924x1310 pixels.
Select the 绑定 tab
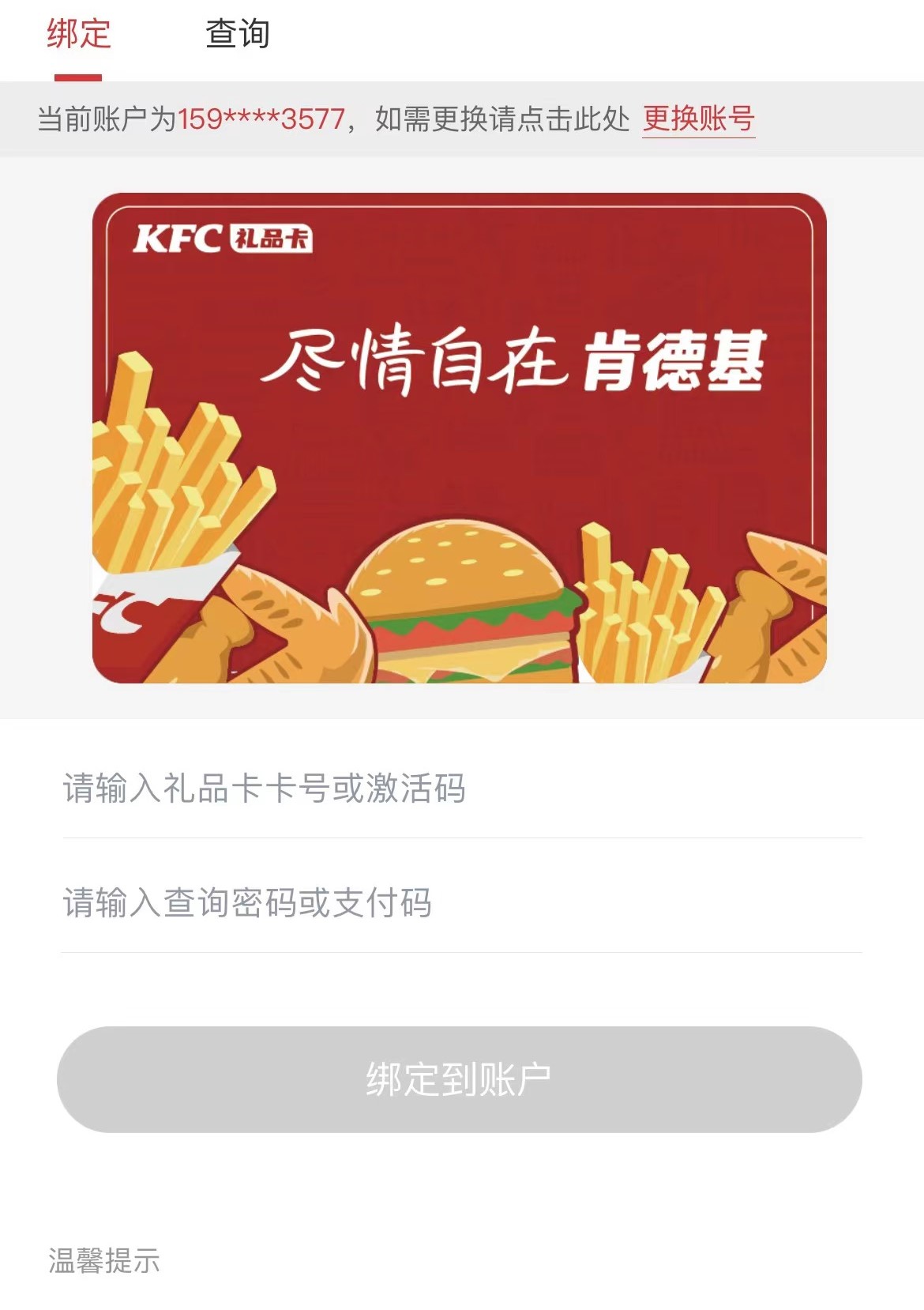(78, 35)
